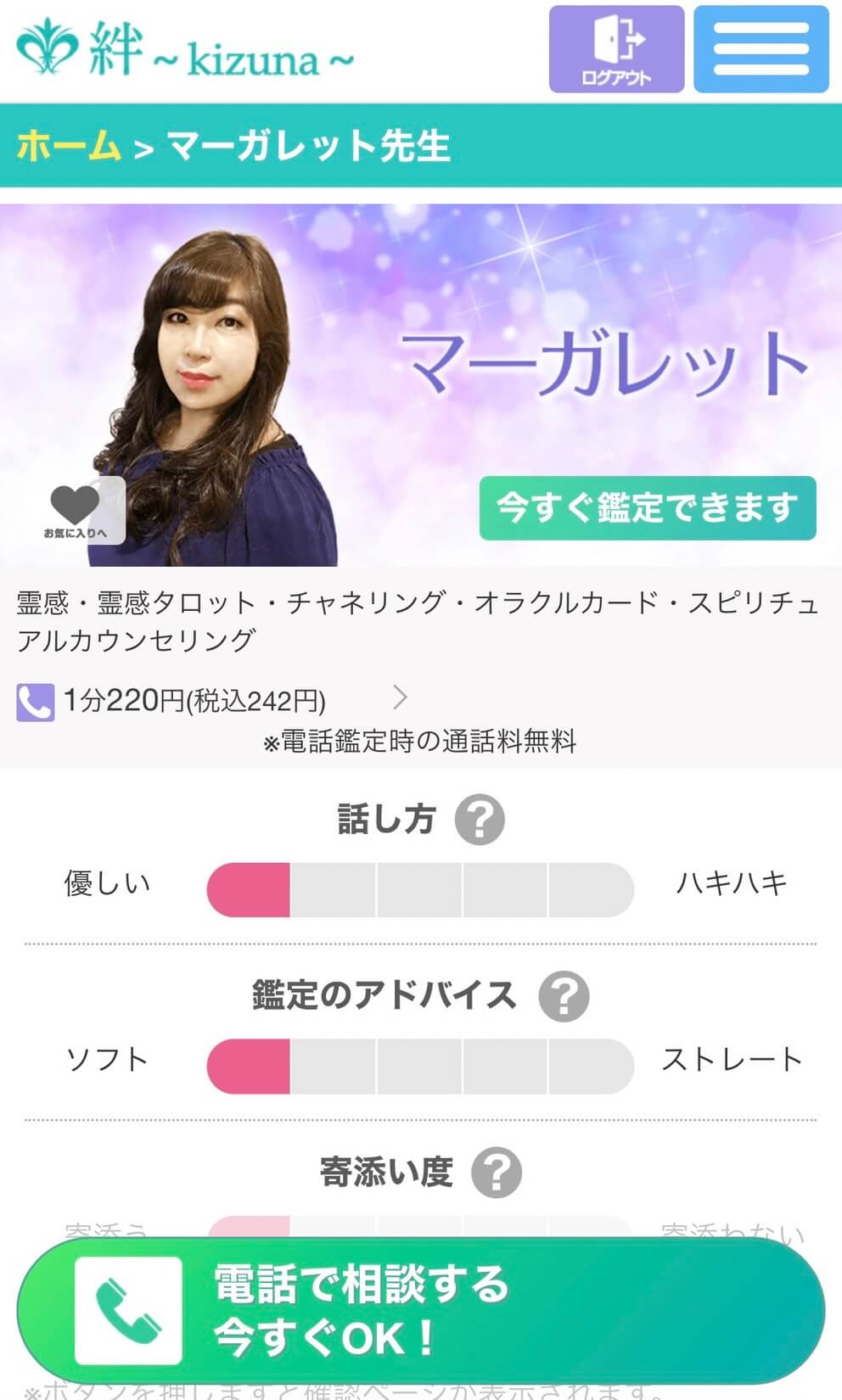Tap the ログアウト logout button

[x=616, y=49]
